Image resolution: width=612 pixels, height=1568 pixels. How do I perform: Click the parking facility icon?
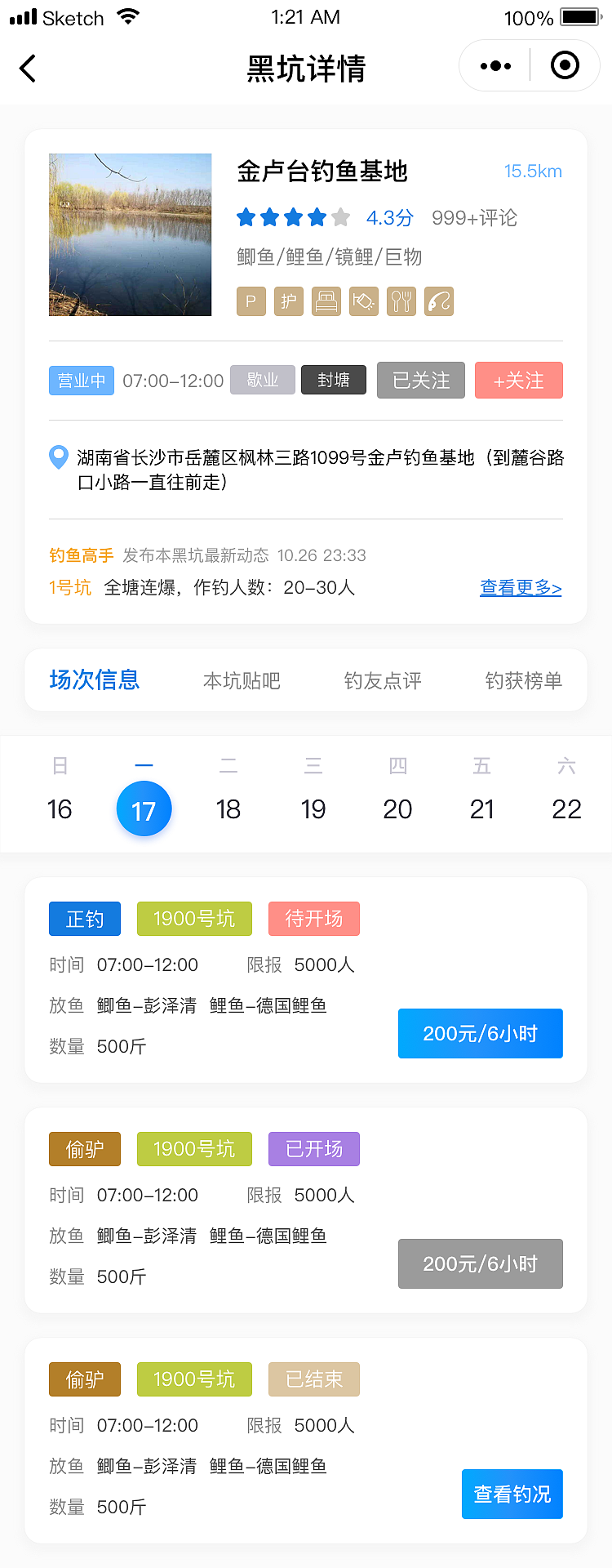click(251, 301)
